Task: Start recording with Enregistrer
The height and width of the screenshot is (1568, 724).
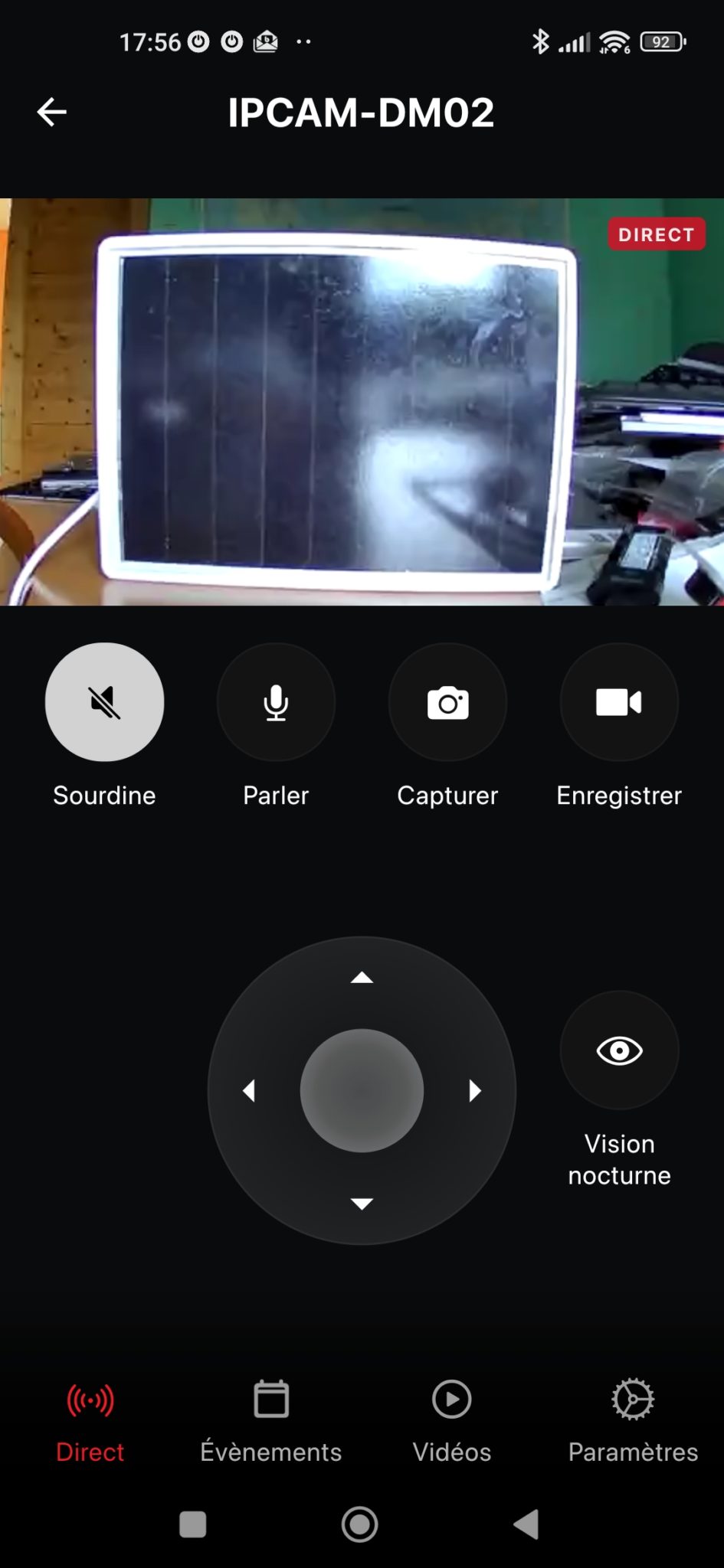Action: 619,702
